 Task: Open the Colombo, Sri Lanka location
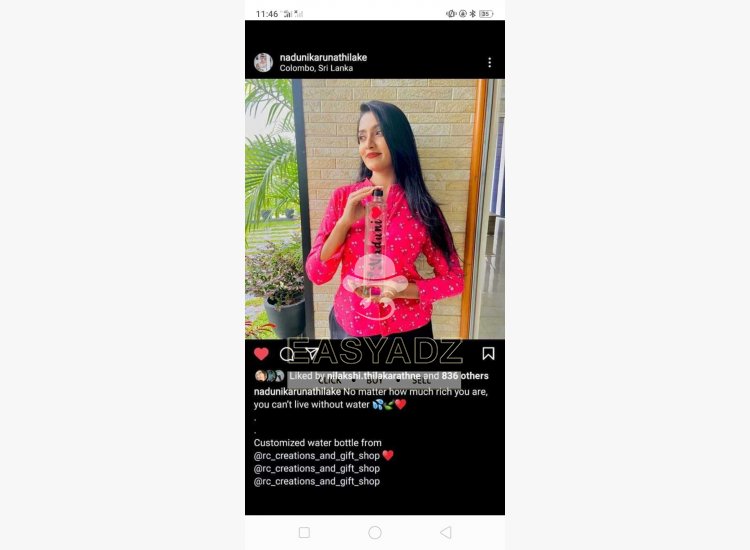(x=316, y=68)
